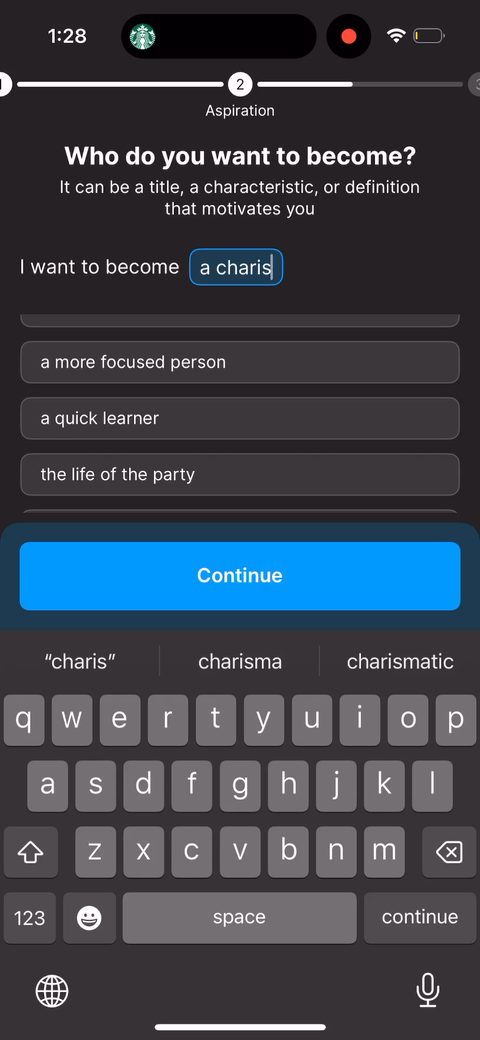This screenshot has height=1040, width=480.
Task: Keep the typed word "charis" as is
Action: click(80, 661)
